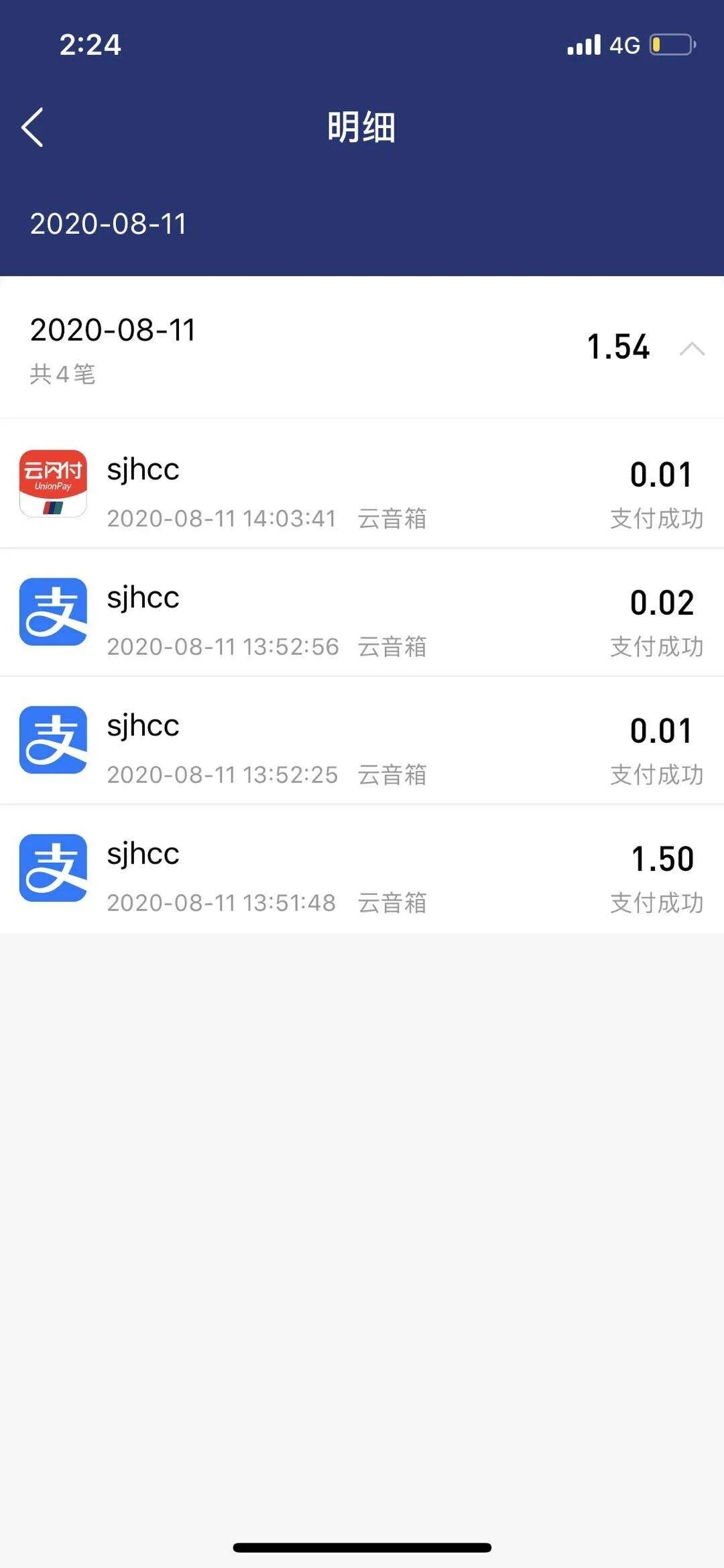Open the 2020-08-11 date picker in the header
The image size is (724, 1568).
pos(108,224)
